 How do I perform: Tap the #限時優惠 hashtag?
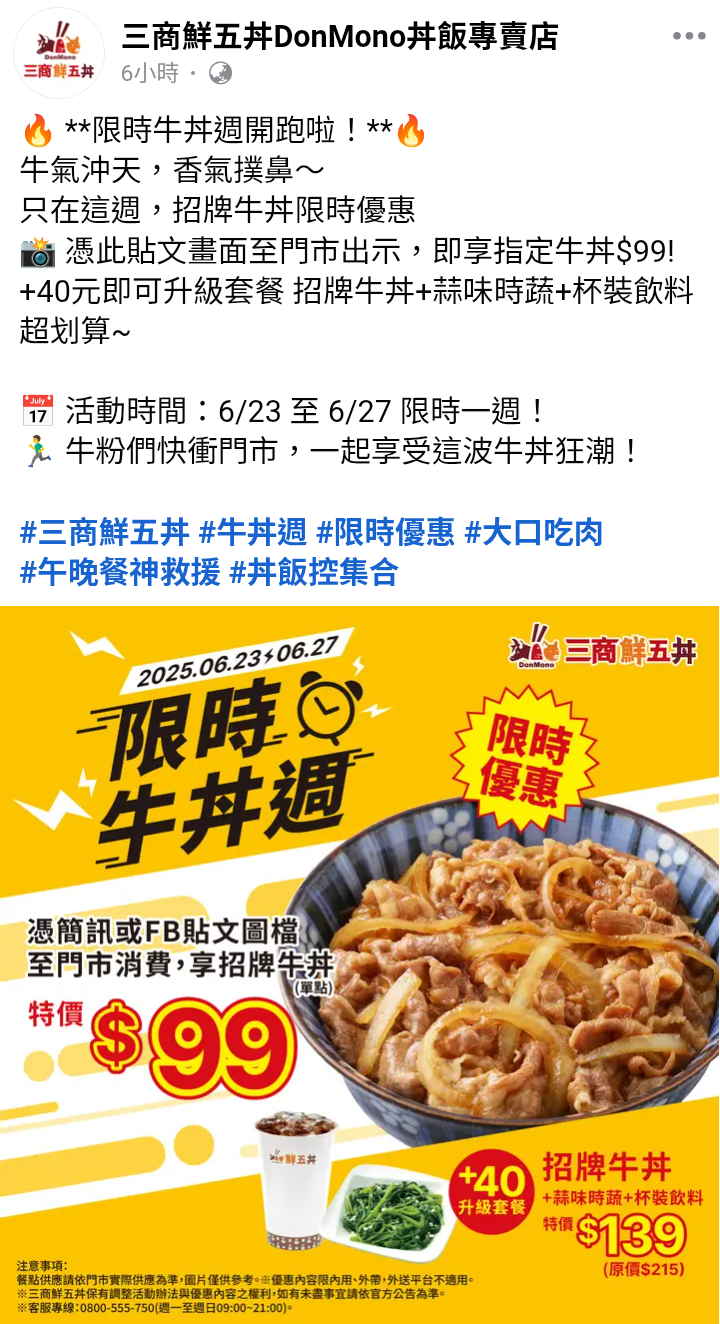385,532
